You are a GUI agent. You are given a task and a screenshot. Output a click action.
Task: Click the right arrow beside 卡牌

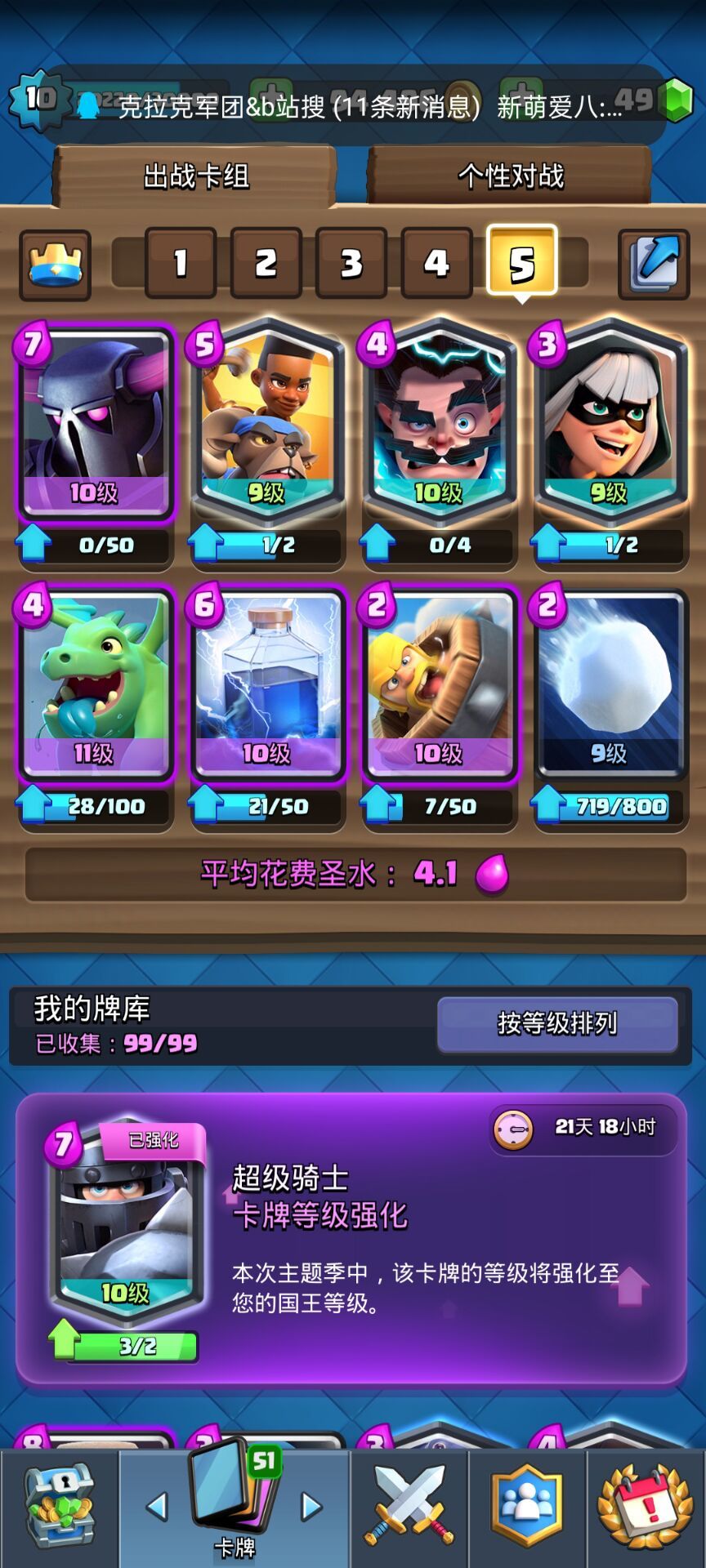coord(311,1507)
